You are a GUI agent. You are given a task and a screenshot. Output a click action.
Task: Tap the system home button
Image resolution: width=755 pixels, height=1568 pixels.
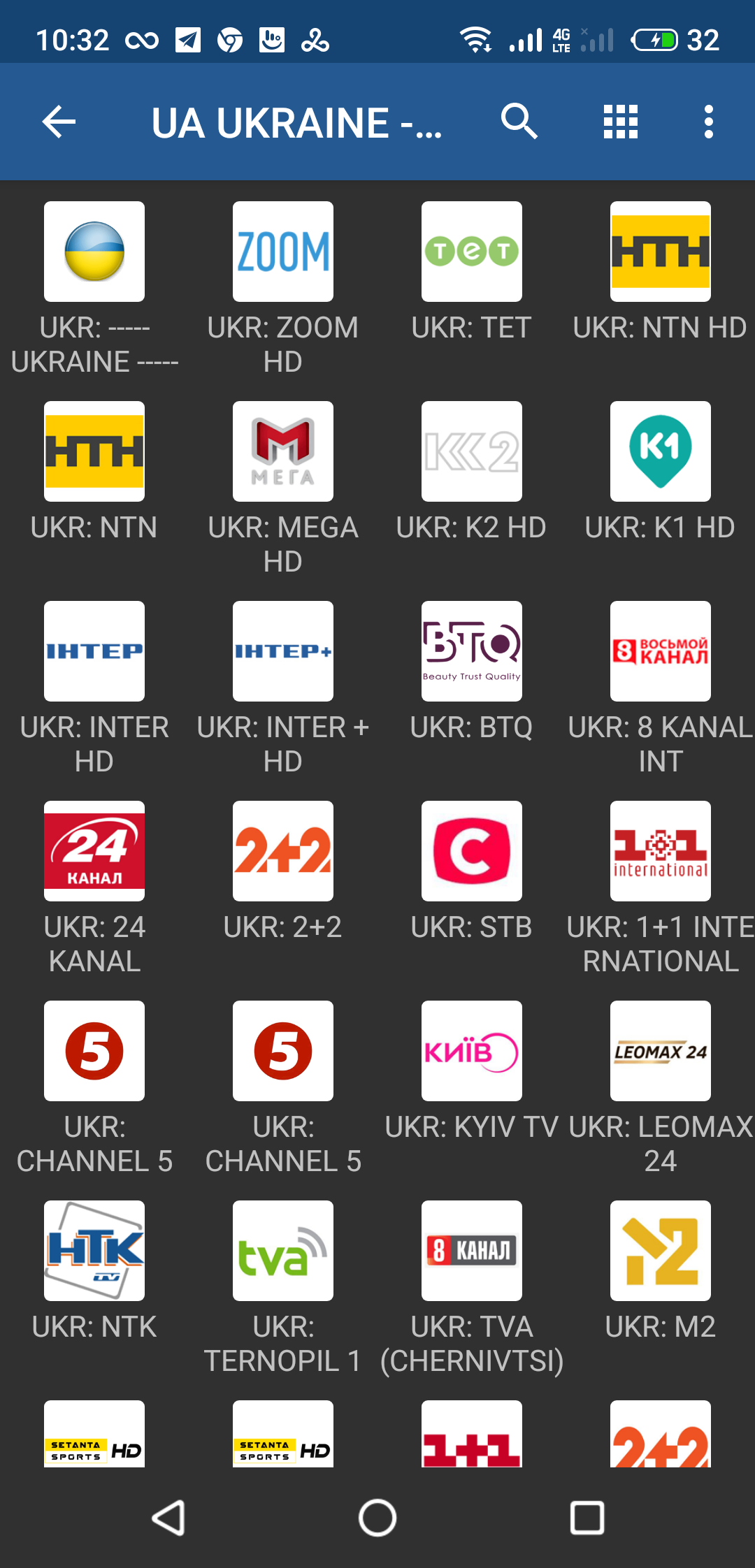(377, 1518)
